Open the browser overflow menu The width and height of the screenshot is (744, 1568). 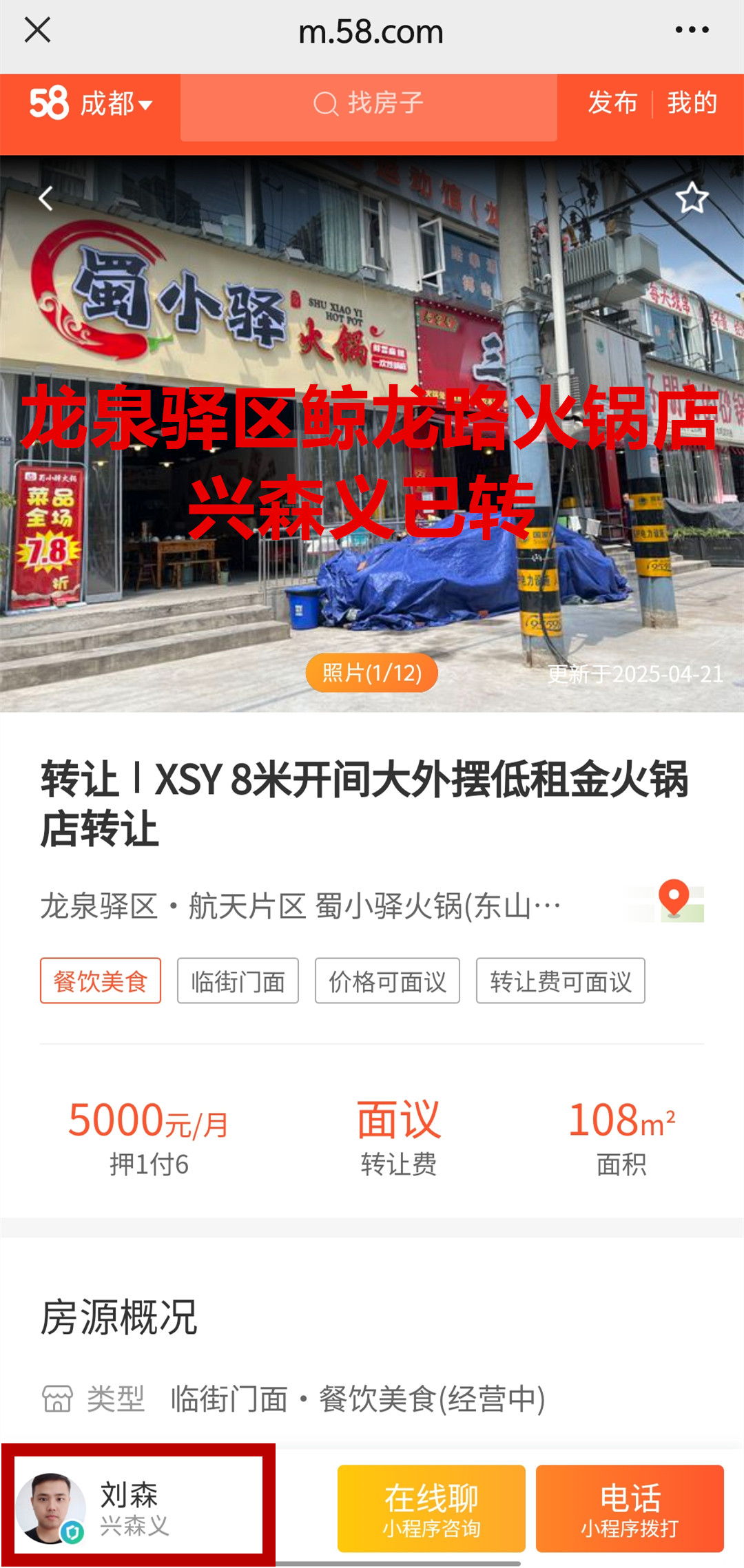point(692,30)
